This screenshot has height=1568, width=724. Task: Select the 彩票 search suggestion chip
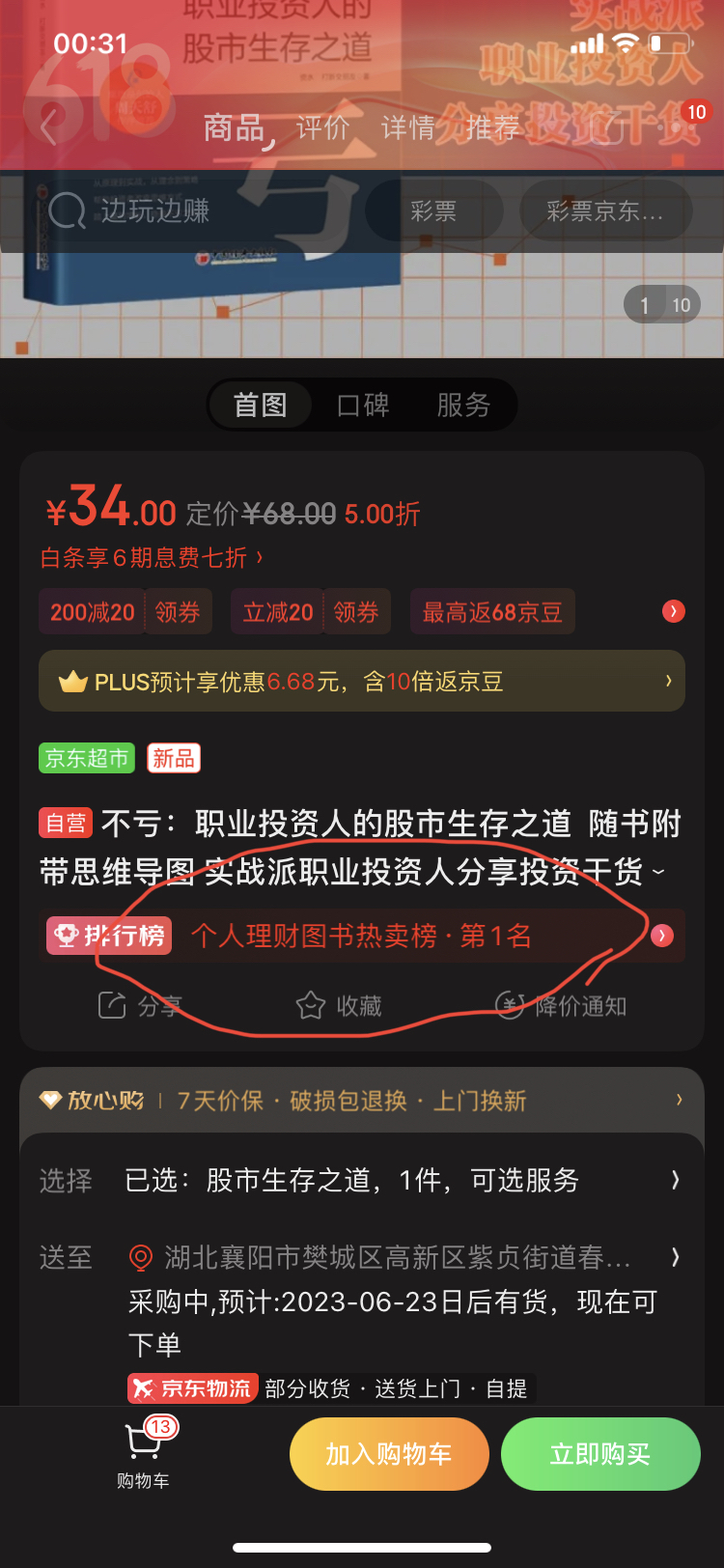(433, 211)
